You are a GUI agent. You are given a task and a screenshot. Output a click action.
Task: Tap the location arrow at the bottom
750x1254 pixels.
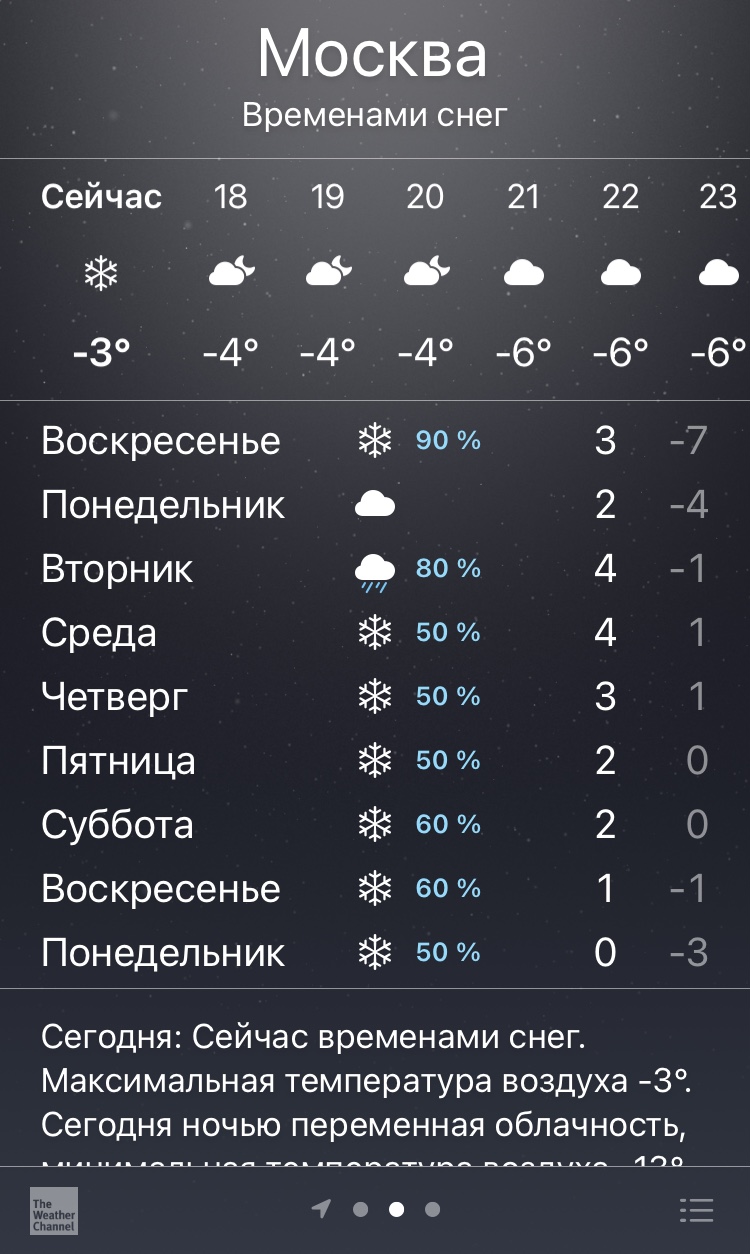pyautogui.click(x=319, y=1210)
